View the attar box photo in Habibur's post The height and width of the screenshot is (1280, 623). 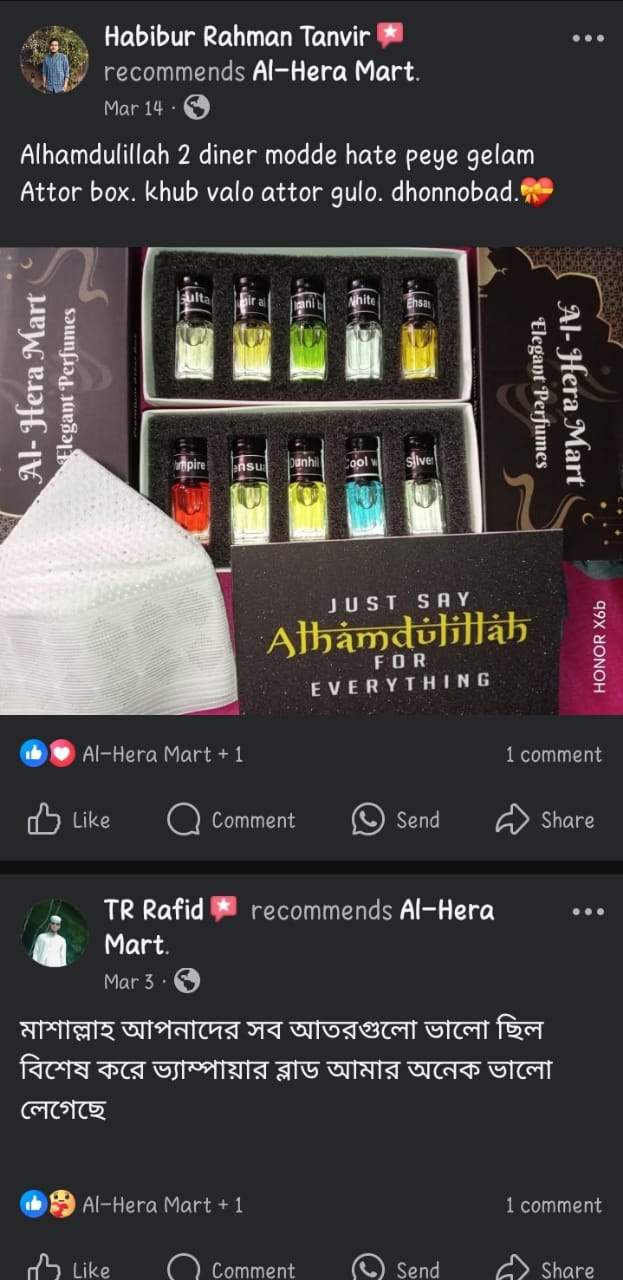pyautogui.click(x=311, y=480)
